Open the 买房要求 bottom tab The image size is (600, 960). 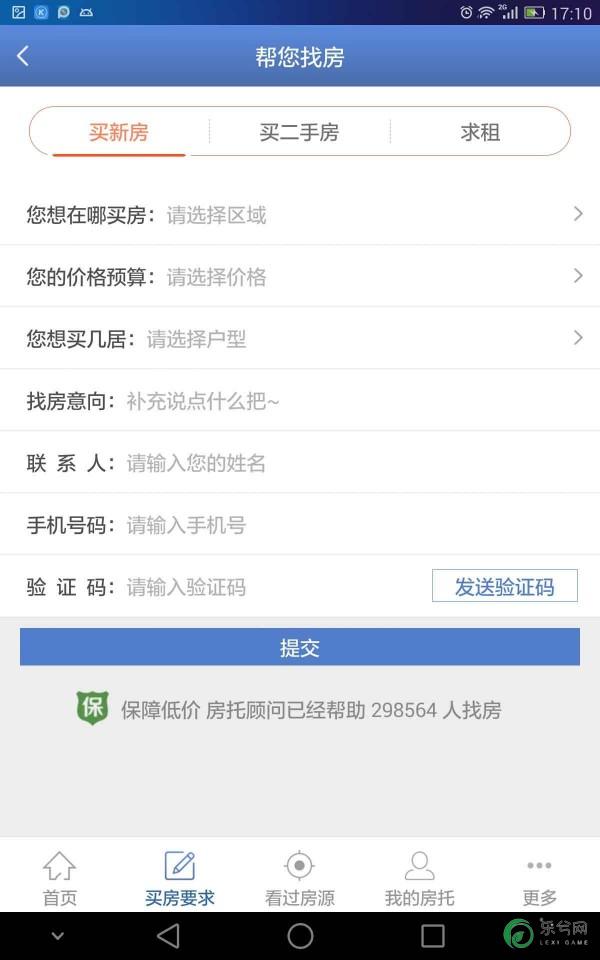coord(180,877)
